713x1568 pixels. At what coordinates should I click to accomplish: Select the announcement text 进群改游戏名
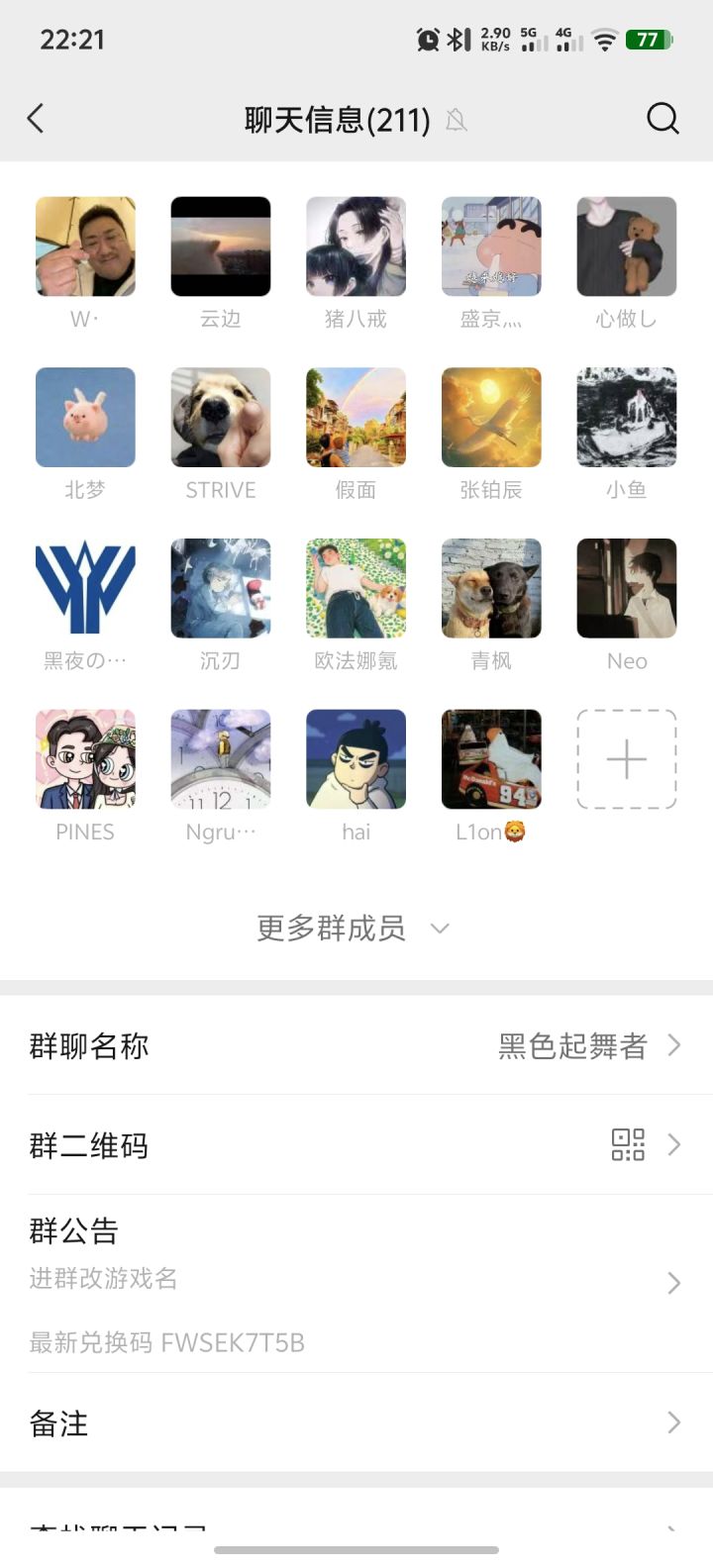point(103,1279)
